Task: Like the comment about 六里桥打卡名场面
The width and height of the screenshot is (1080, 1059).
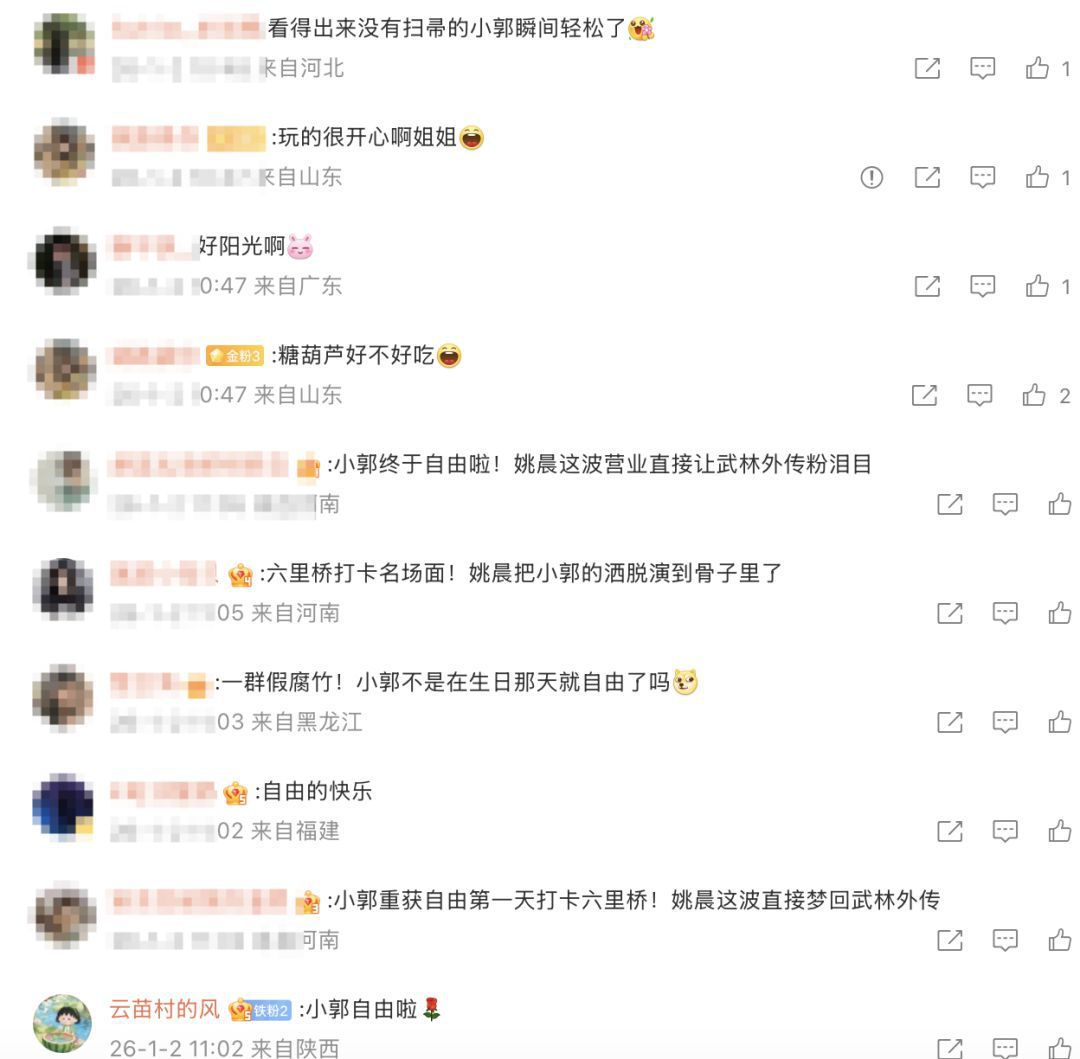Action: pos(1059,613)
